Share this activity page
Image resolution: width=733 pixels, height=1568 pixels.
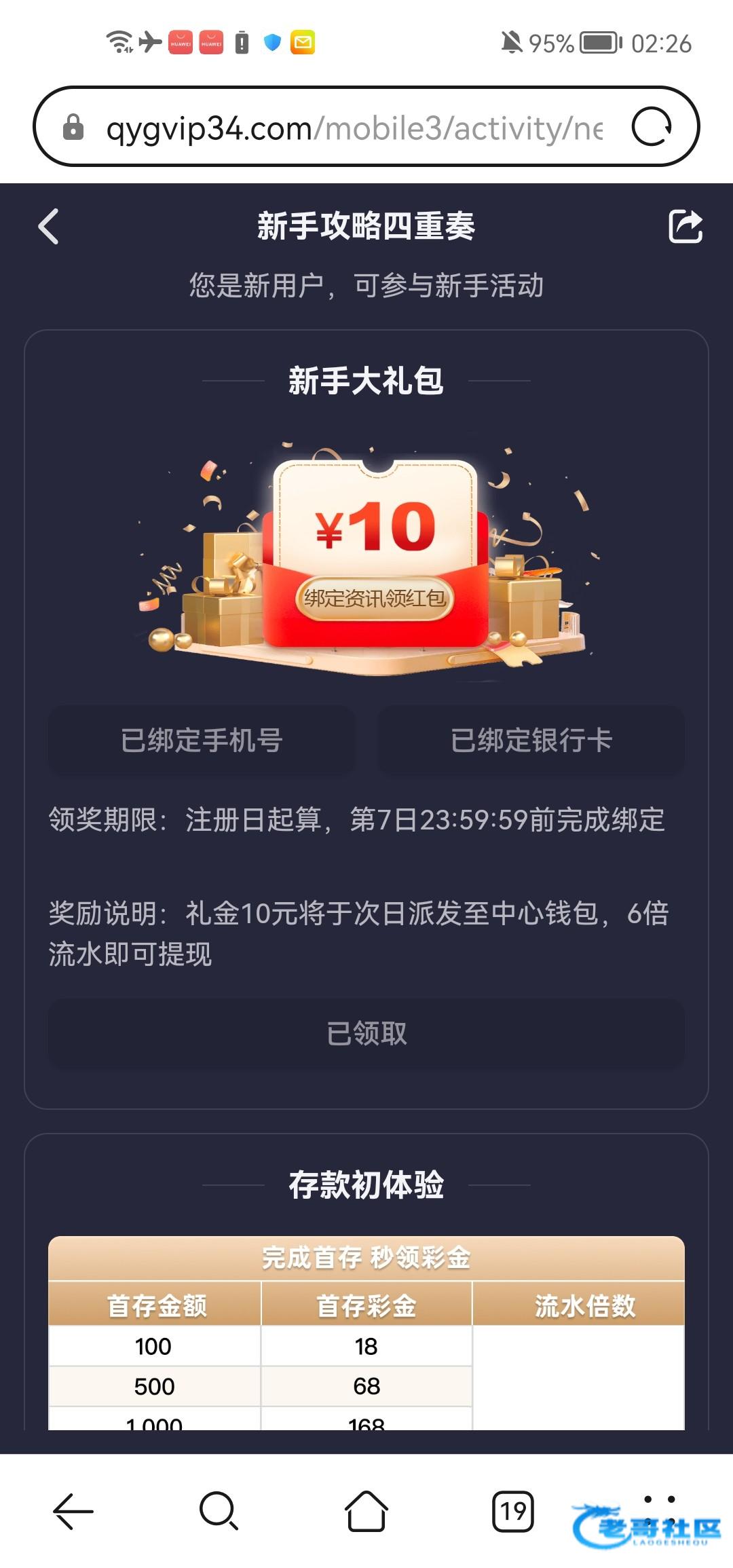685,226
